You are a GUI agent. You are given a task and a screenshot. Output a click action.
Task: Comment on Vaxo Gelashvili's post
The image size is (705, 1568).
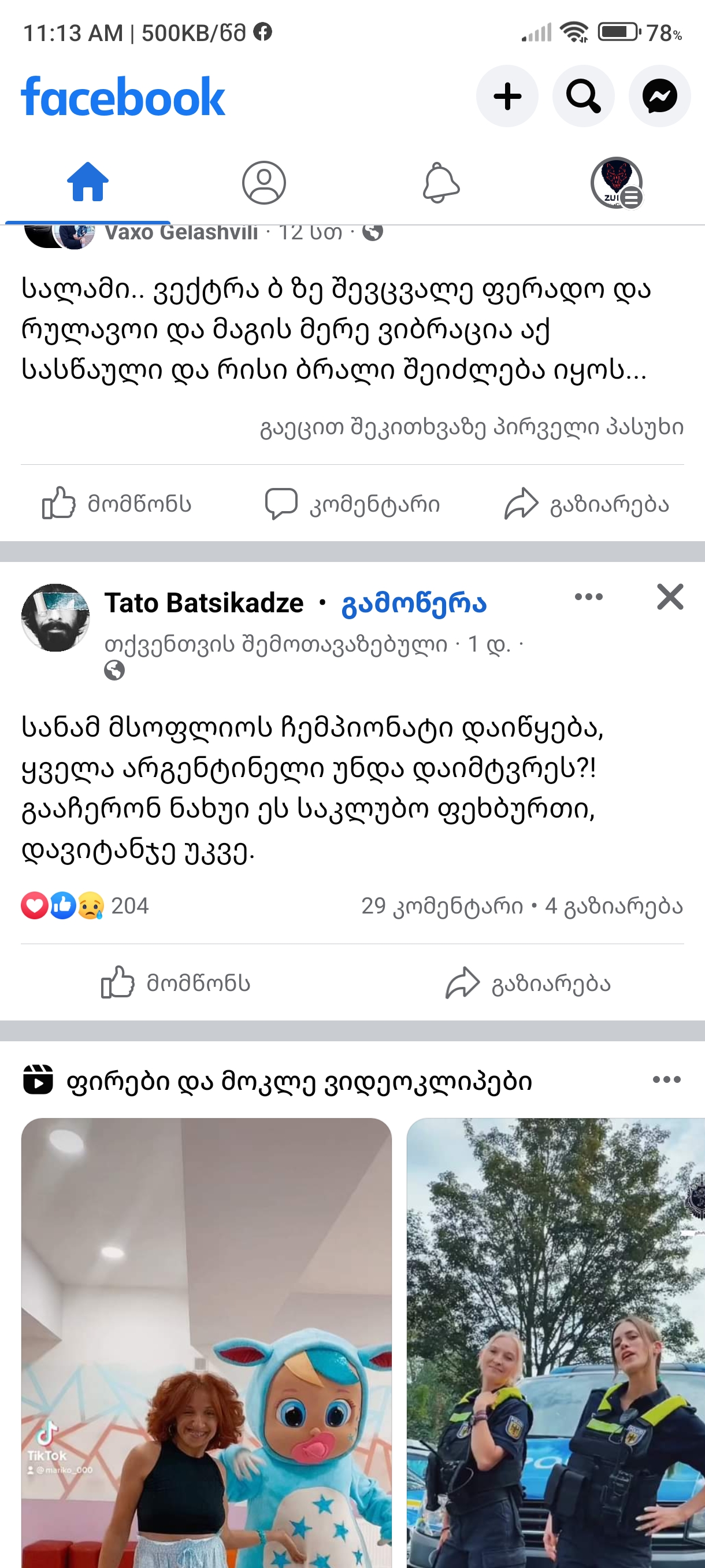pos(353,504)
